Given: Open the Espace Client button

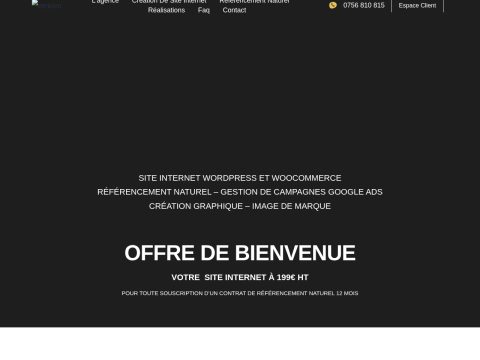Looking at the screenshot, I should [417, 5].
